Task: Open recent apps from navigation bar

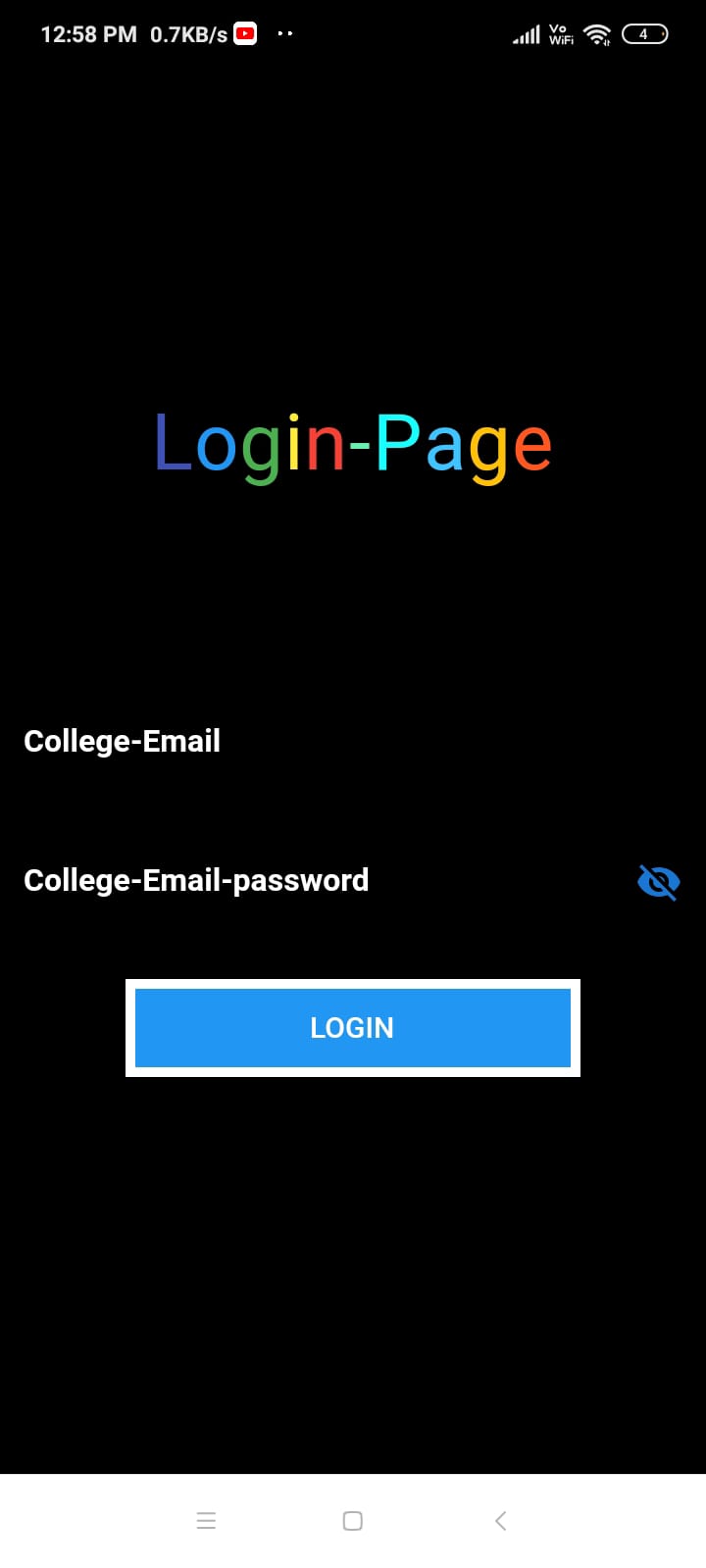Action: pyautogui.click(x=206, y=1521)
